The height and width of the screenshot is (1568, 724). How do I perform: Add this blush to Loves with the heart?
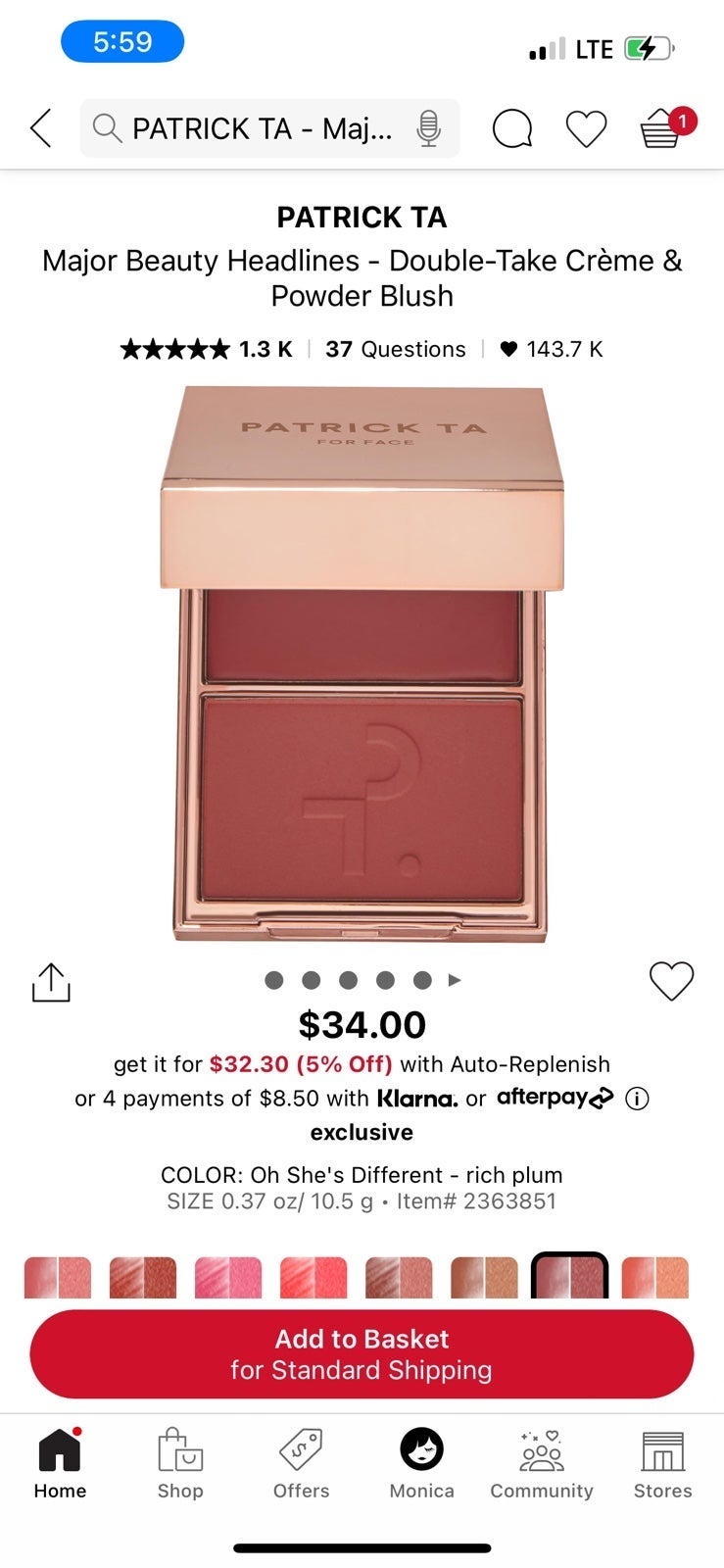tap(671, 981)
